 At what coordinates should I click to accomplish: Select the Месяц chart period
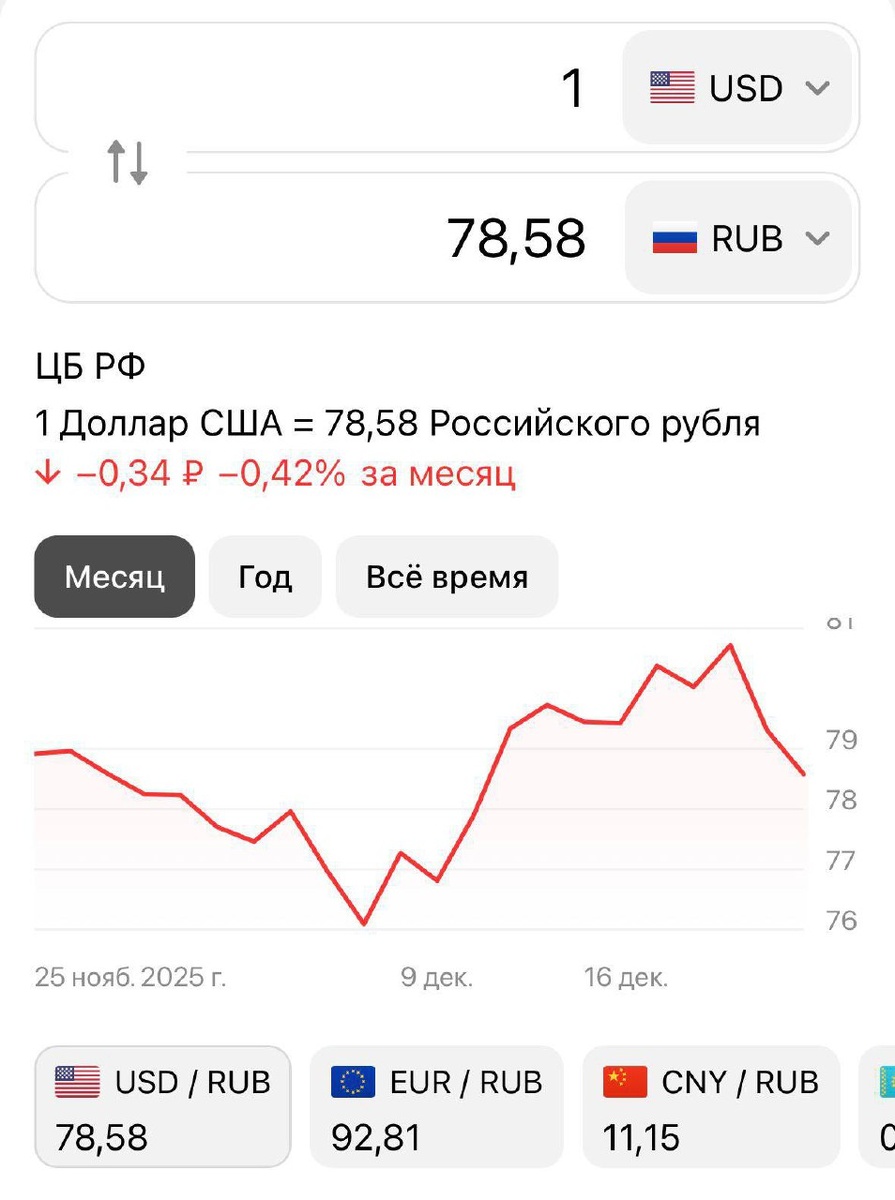[x=115, y=577]
